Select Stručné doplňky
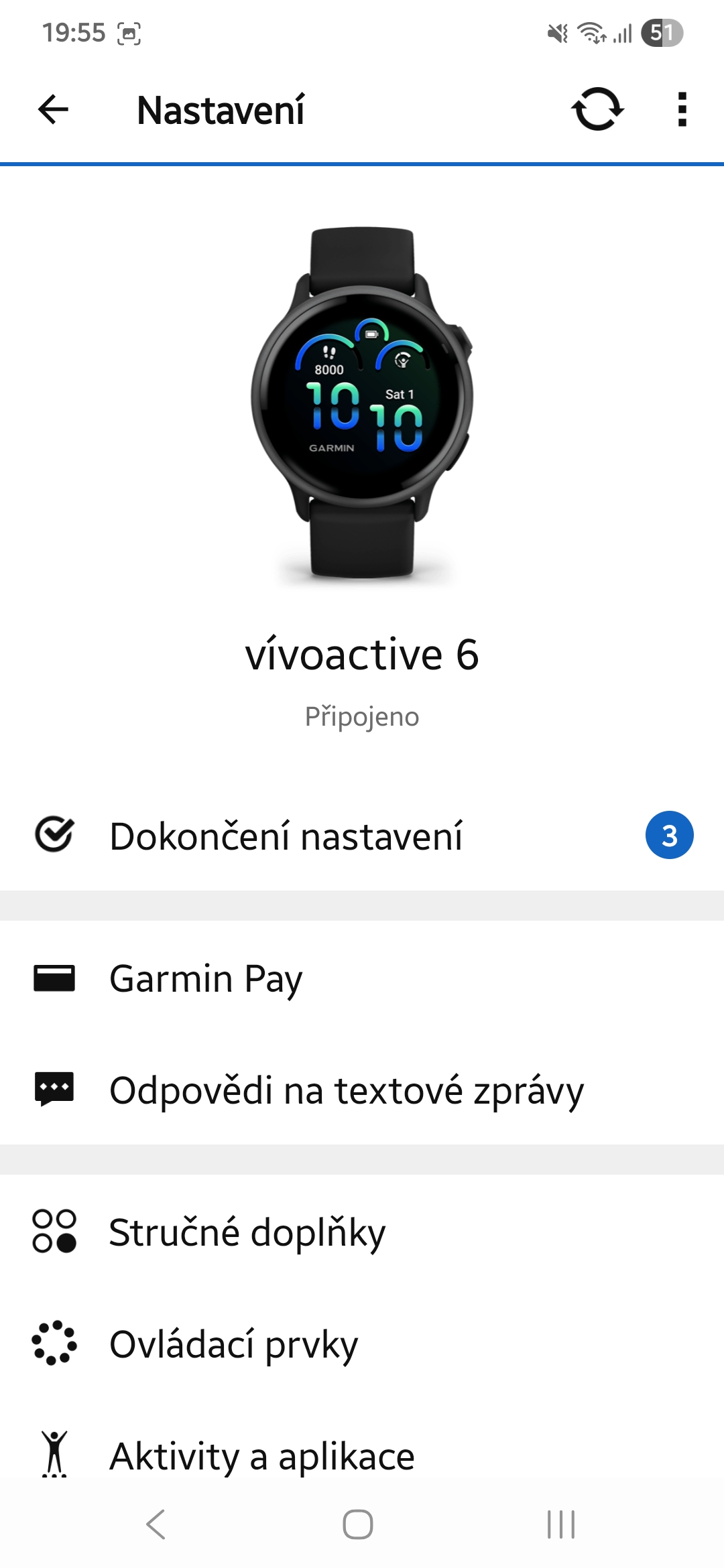Viewport: 724px width, 1568px height. (x=362, y=1231)
